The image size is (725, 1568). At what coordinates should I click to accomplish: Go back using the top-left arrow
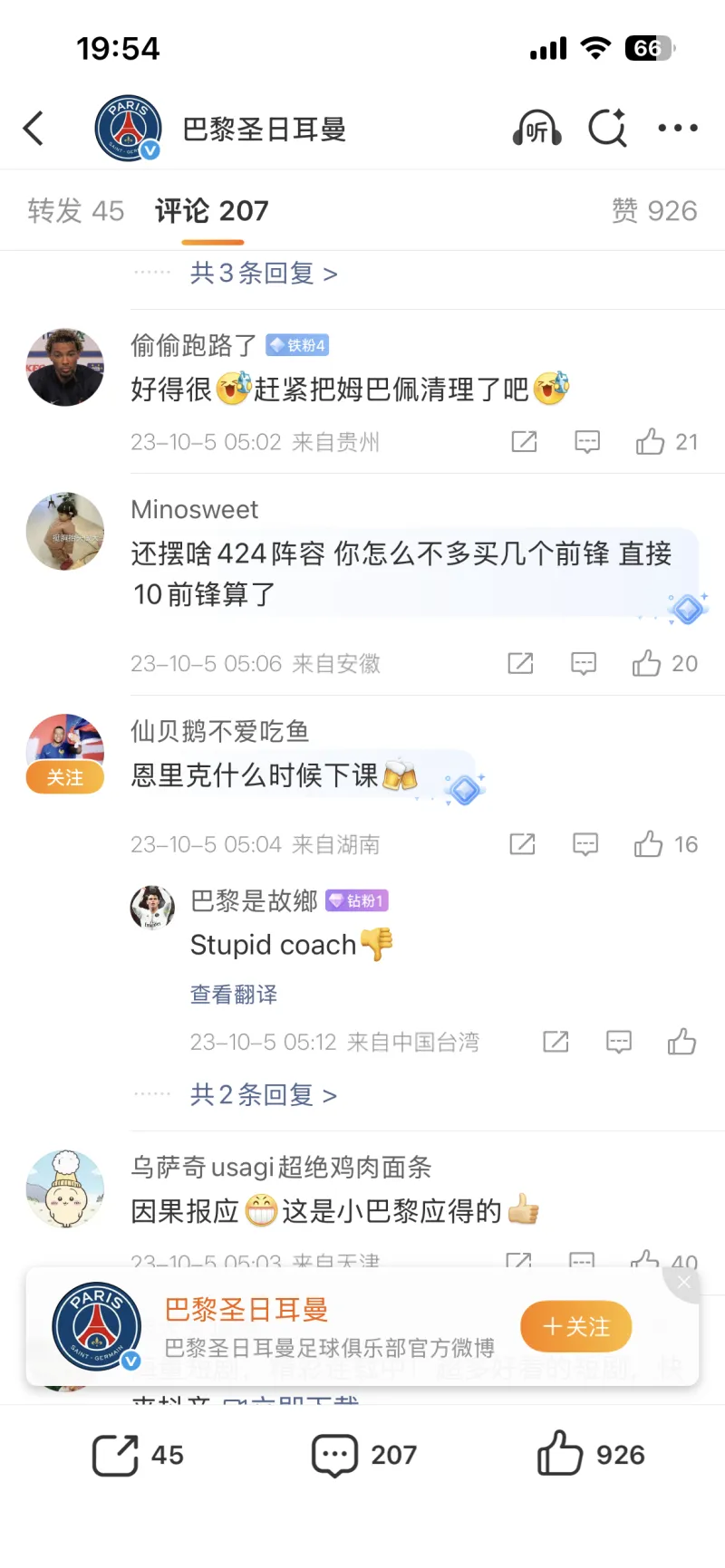[x=34, y=129]
